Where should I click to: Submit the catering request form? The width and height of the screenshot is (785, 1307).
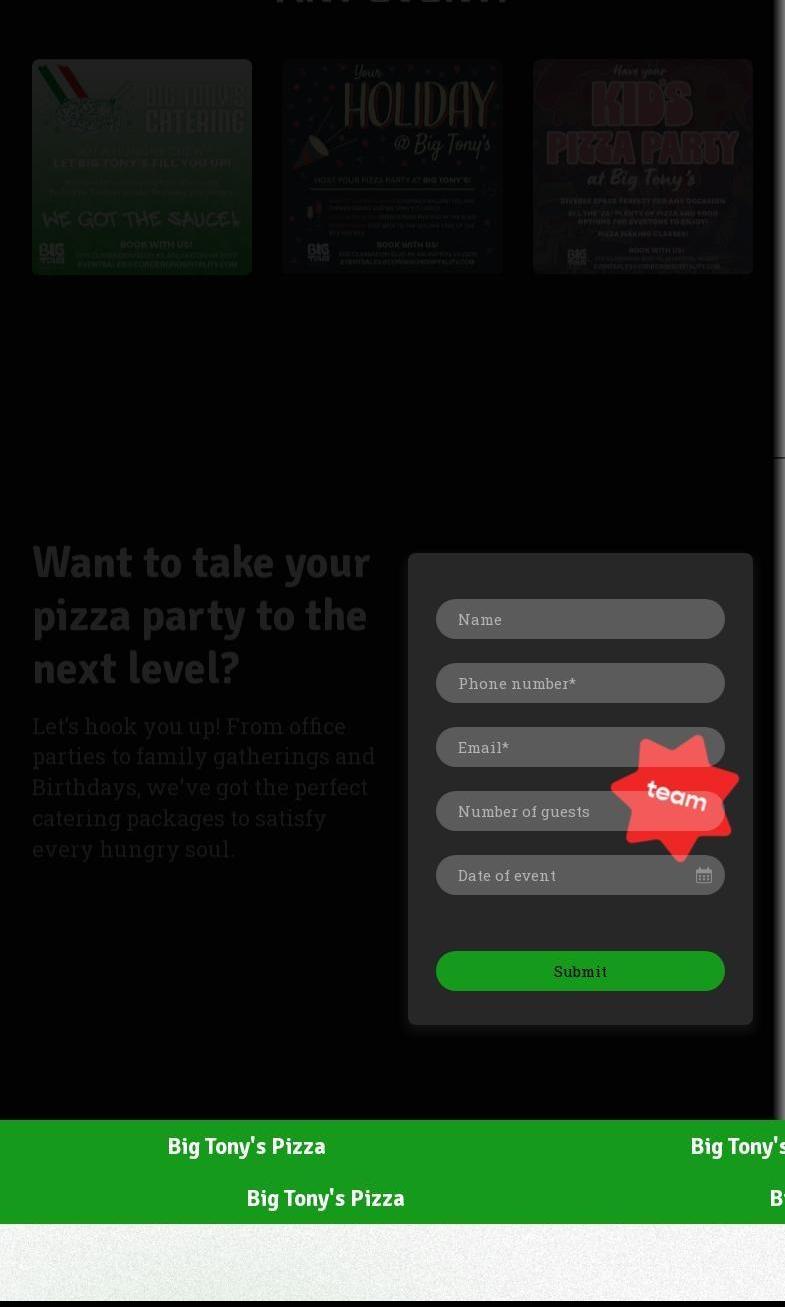tap(580, 971)
